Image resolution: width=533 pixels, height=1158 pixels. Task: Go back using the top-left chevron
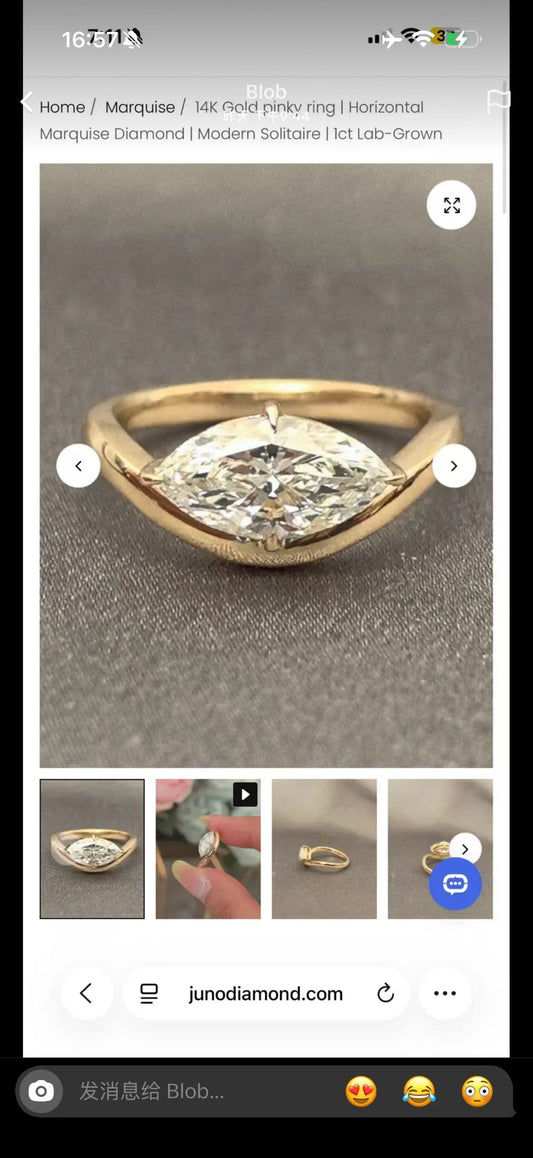point(27,102)
